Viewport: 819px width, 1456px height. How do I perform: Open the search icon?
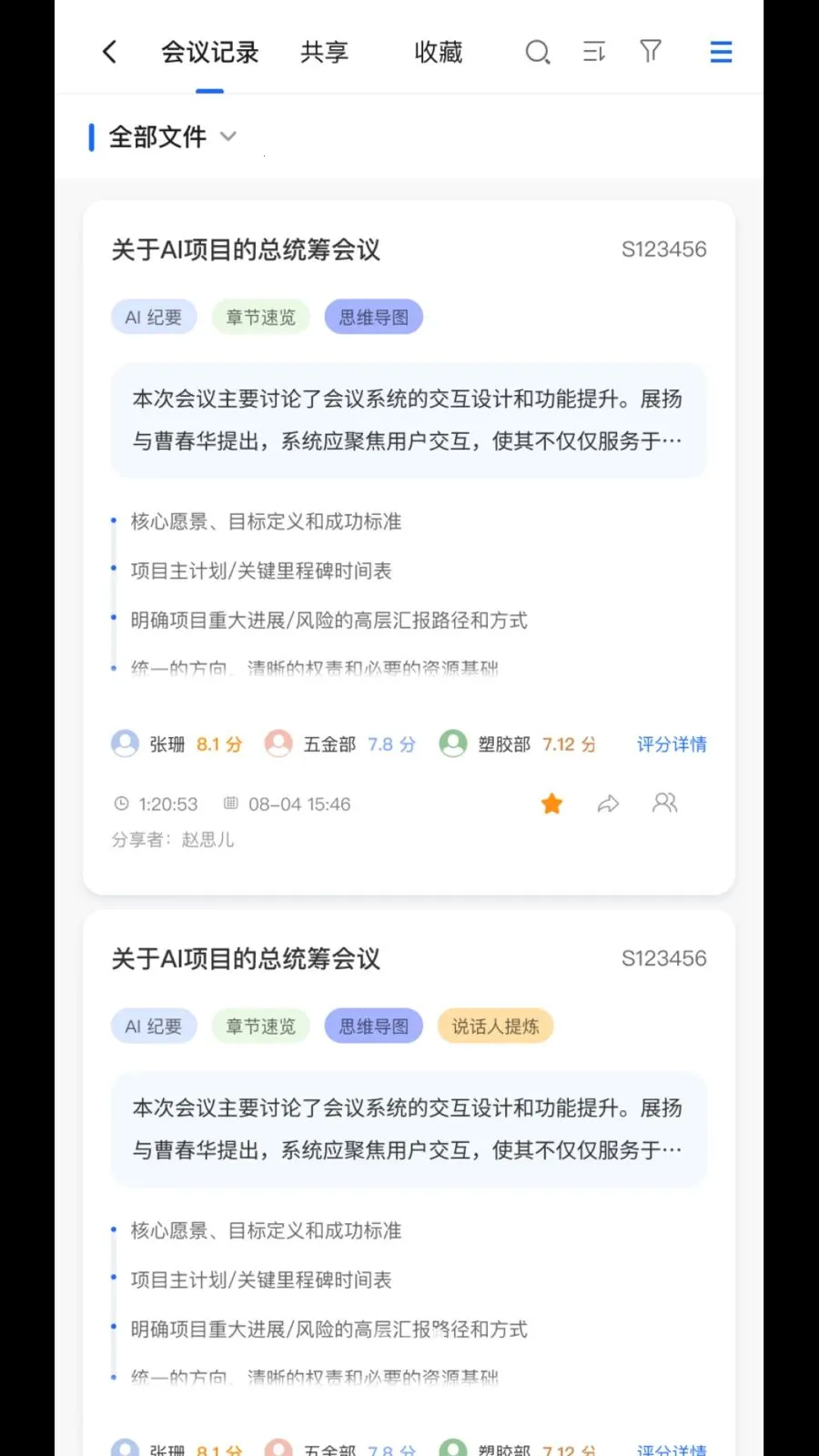[x=538, y=52]
